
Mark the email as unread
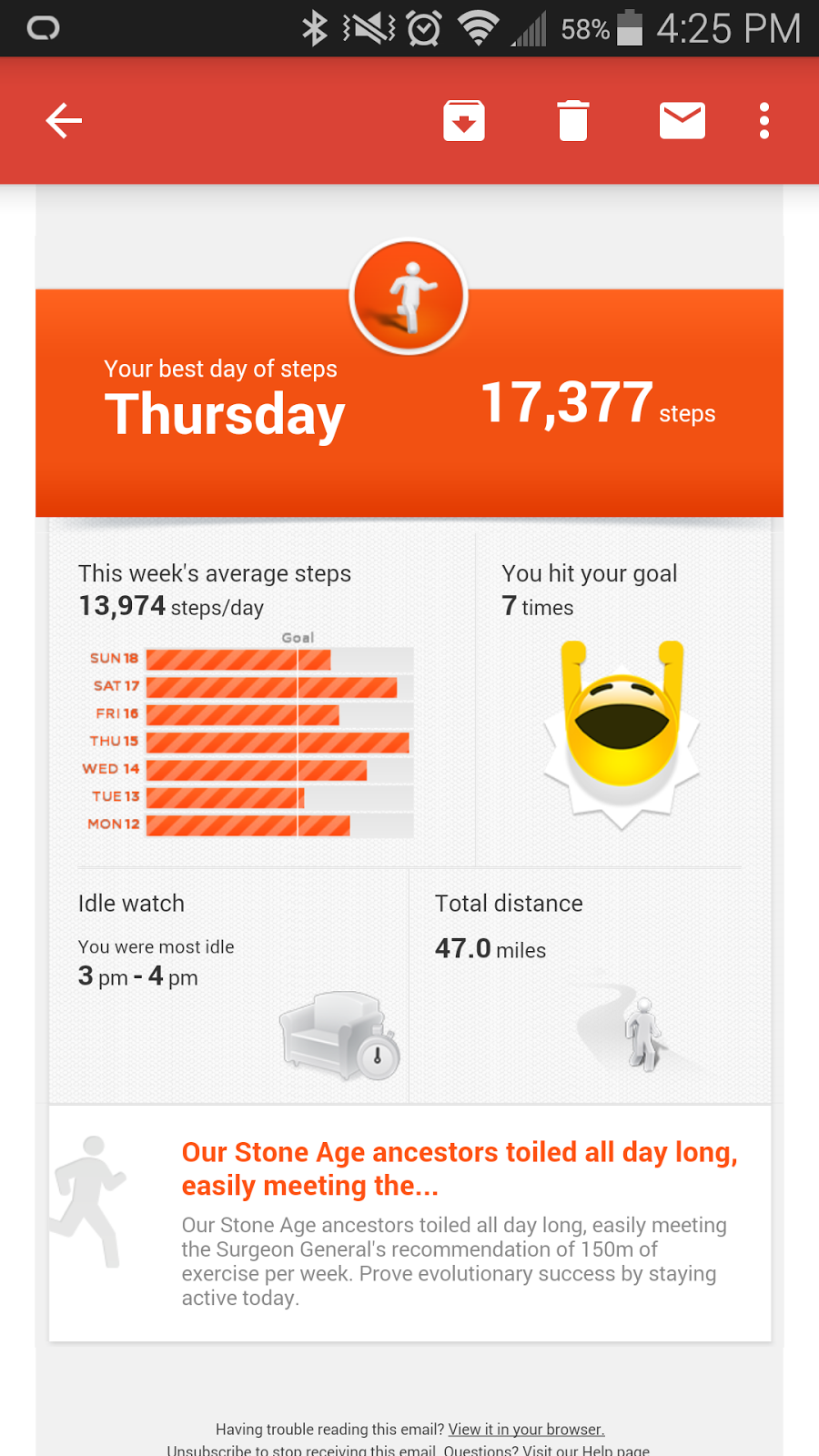[682, 120]
